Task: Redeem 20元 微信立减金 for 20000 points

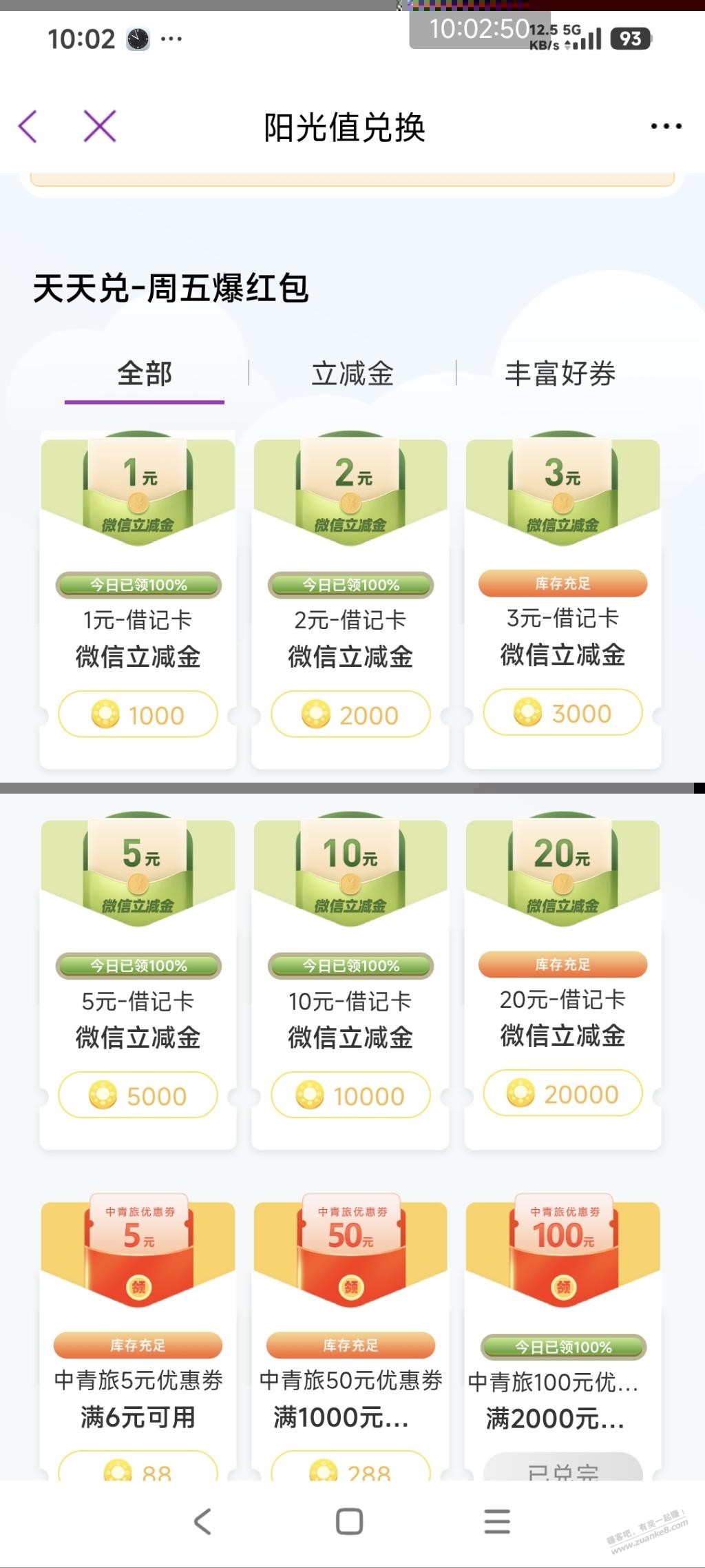Action: point(562,1094)
